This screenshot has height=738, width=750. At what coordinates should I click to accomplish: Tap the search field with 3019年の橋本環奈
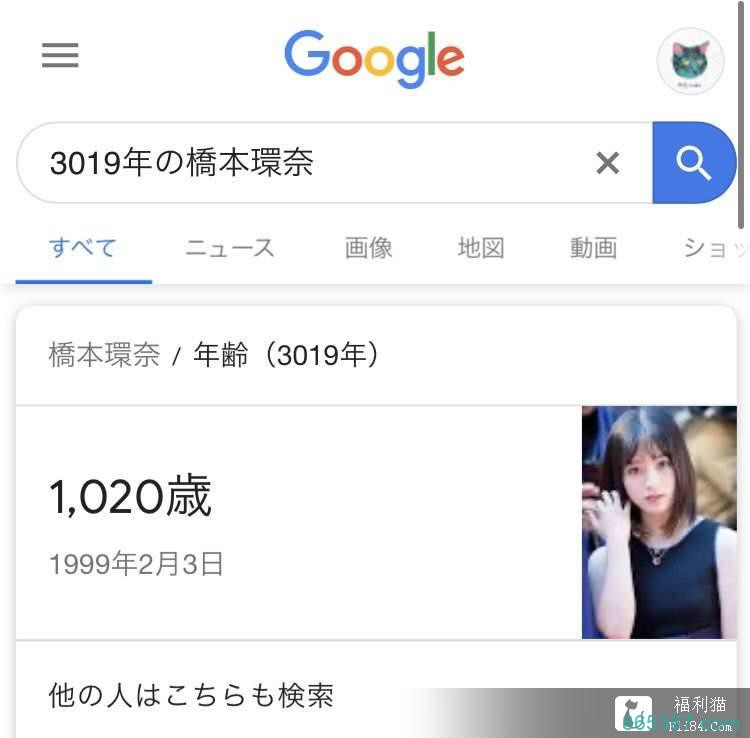[300, 163]
